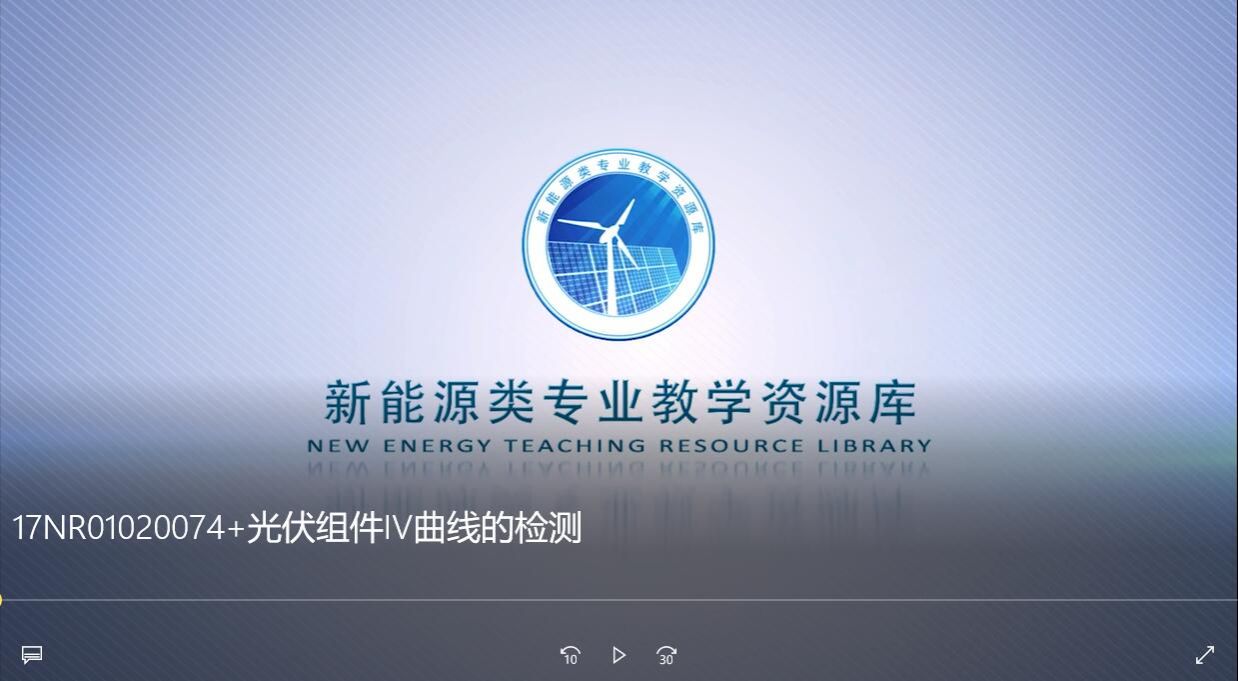Enter fullscreen mode
1238x681 pixels.
click(x=1205, y=655)
